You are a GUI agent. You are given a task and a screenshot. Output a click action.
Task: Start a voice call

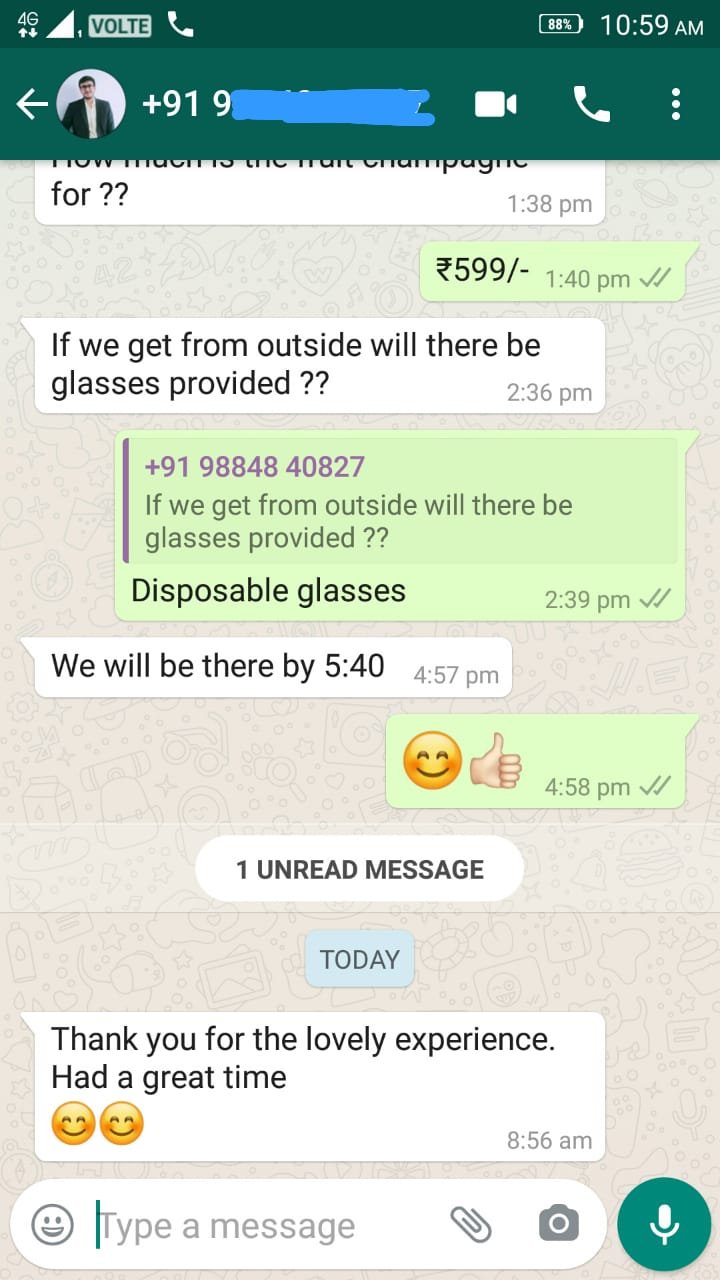591,104
